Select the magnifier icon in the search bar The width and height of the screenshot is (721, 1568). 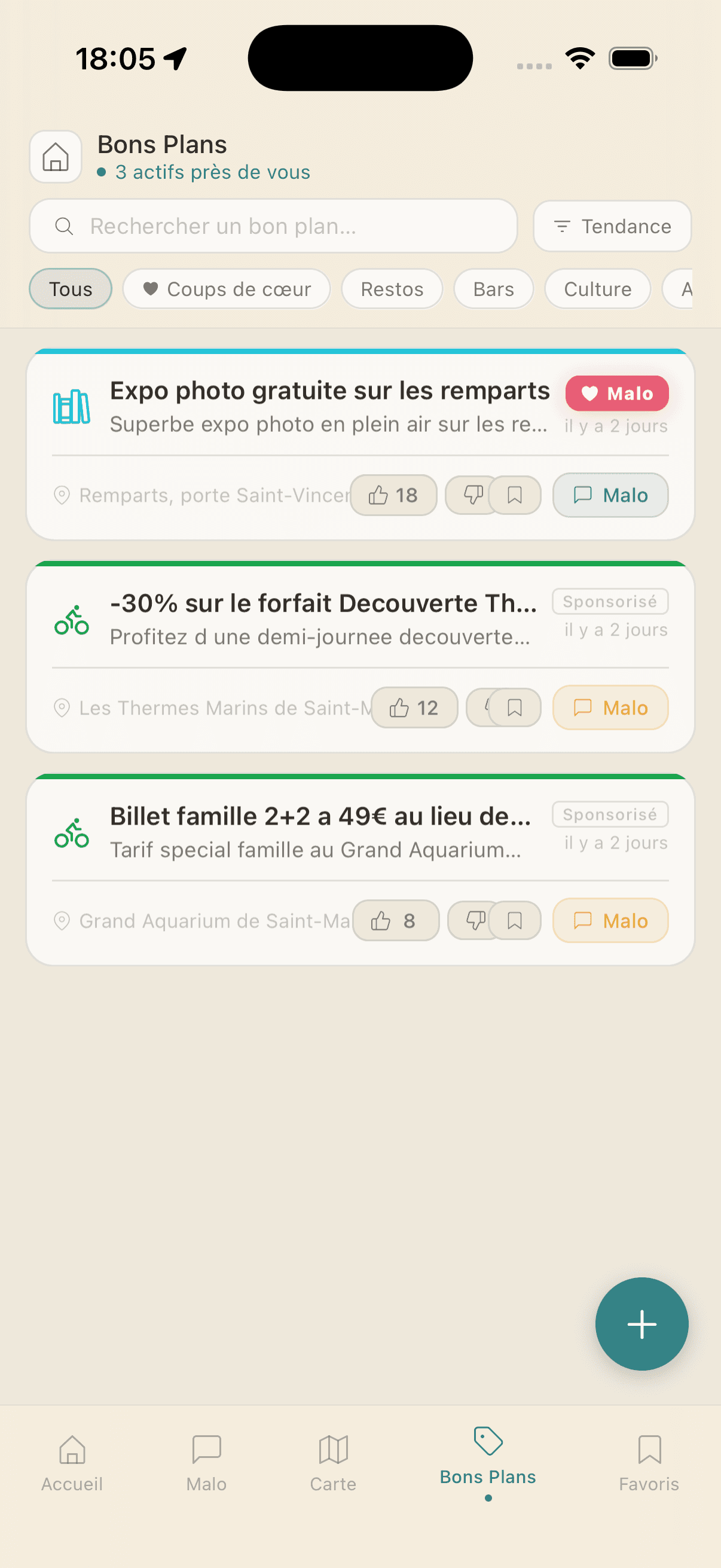click(x=64, y=226)
